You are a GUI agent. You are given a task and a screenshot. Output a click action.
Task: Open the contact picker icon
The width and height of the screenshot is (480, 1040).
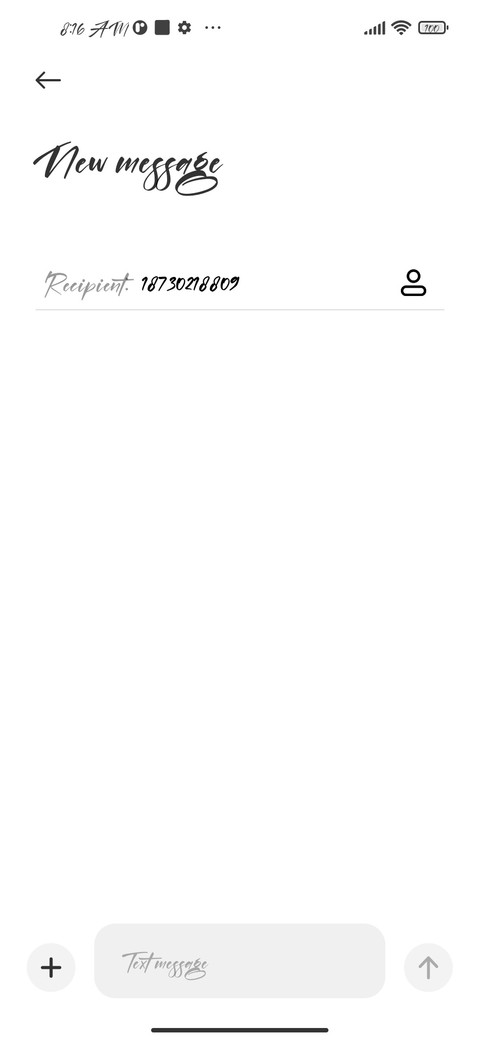point(413,283)
